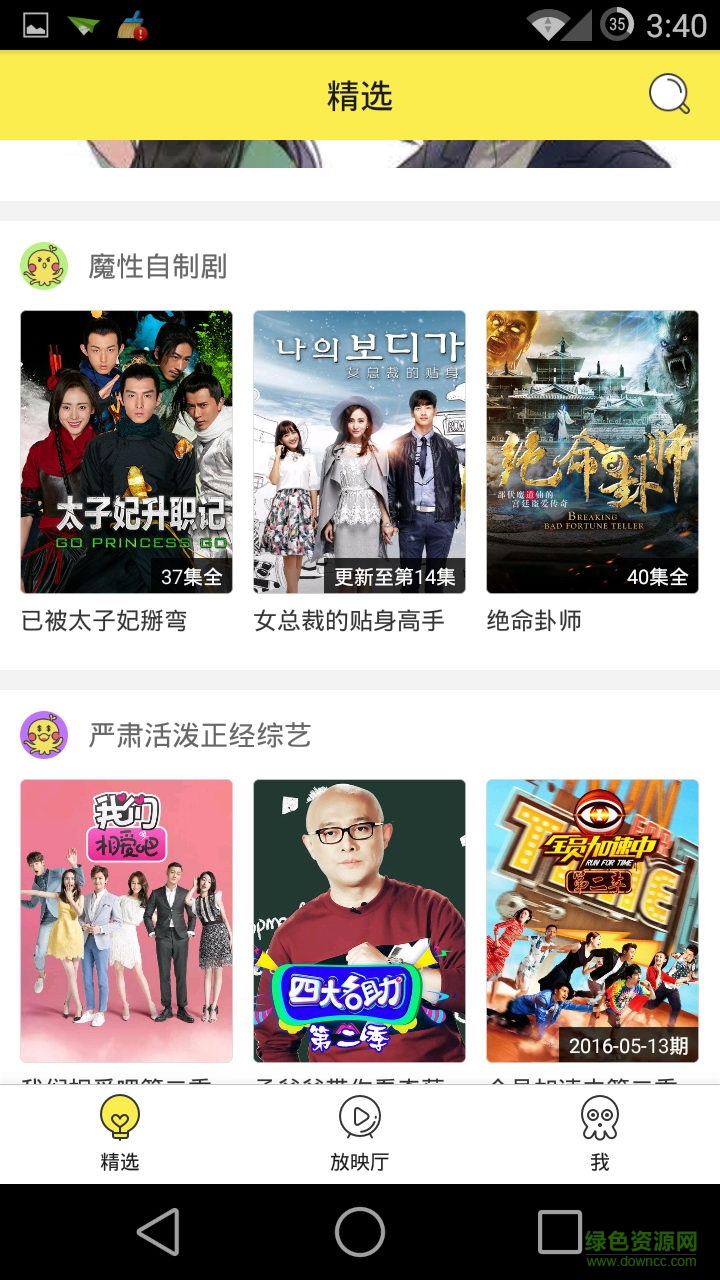Tap the system back button
This screenshot has height=1280, width=720.
pyautogui.click(x=158, y=1231)
